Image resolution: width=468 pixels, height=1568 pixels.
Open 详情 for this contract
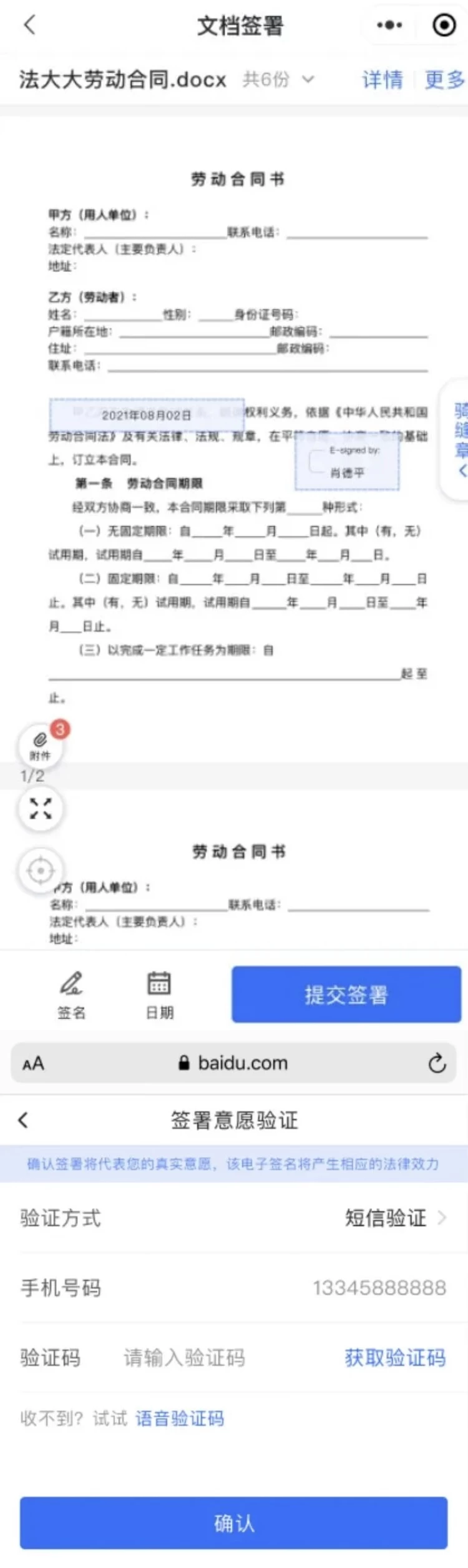383,79
